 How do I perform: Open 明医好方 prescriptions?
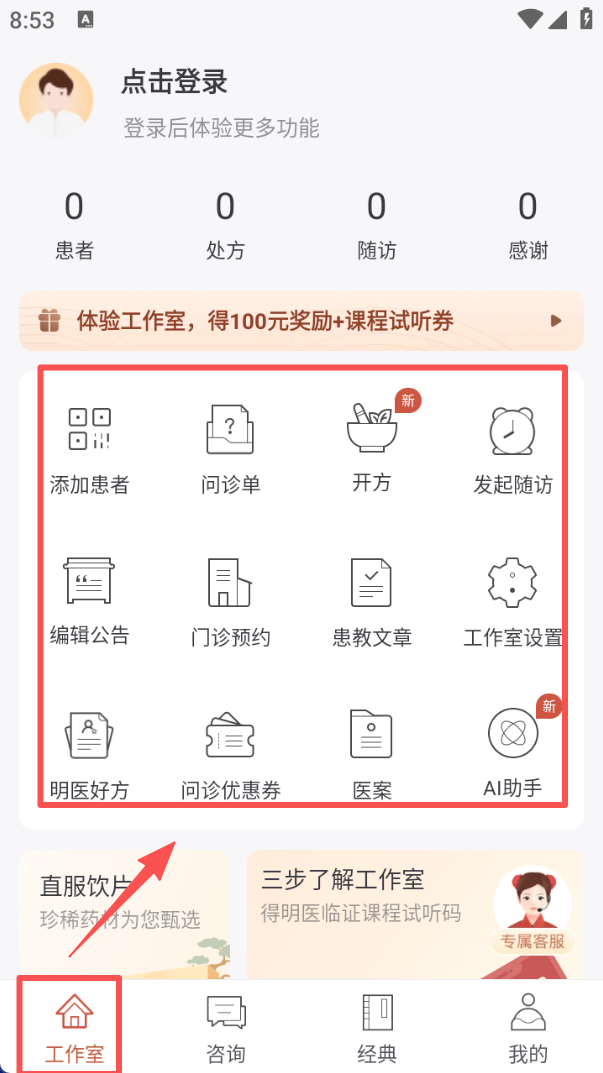pyautogui.click(x=90, y=752)
